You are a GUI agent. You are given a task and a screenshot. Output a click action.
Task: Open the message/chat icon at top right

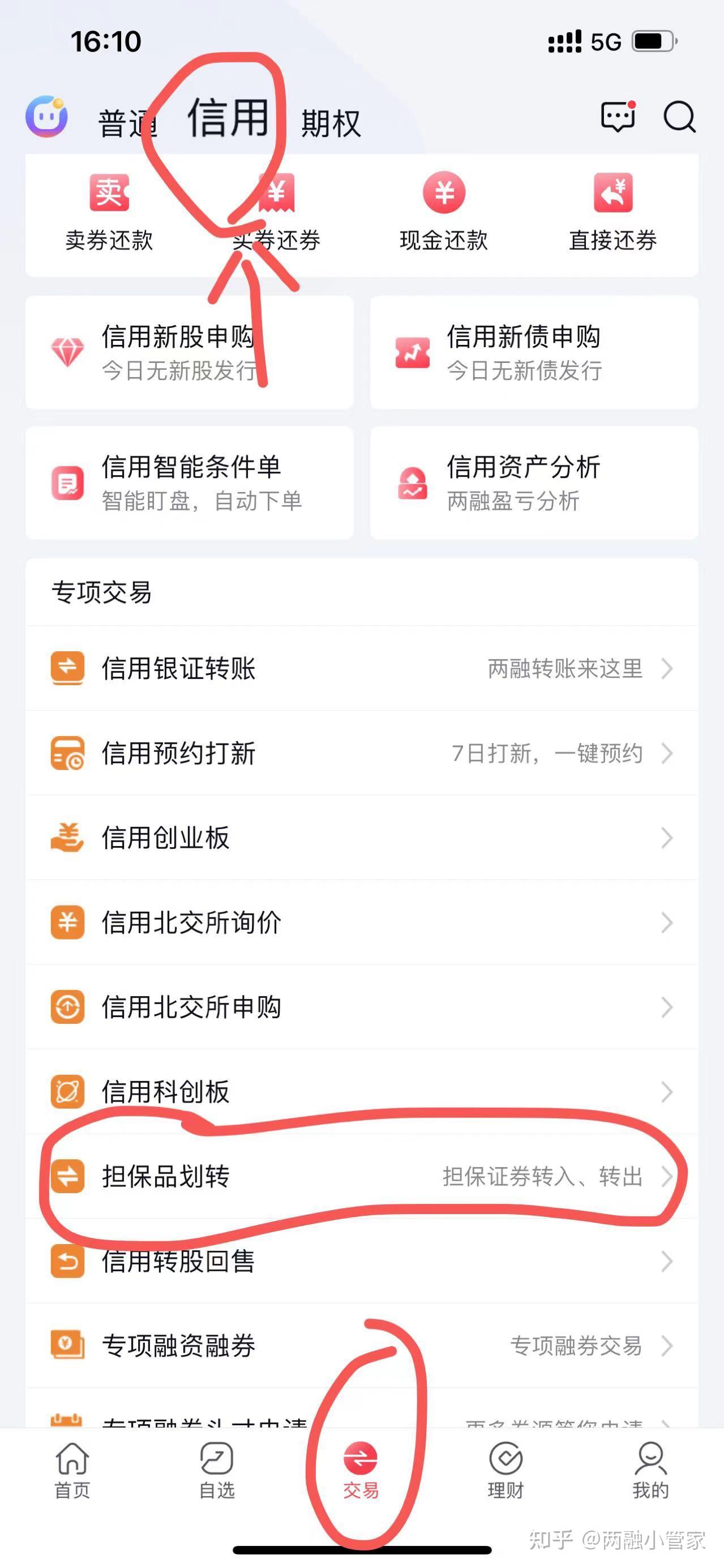(616, 118)
